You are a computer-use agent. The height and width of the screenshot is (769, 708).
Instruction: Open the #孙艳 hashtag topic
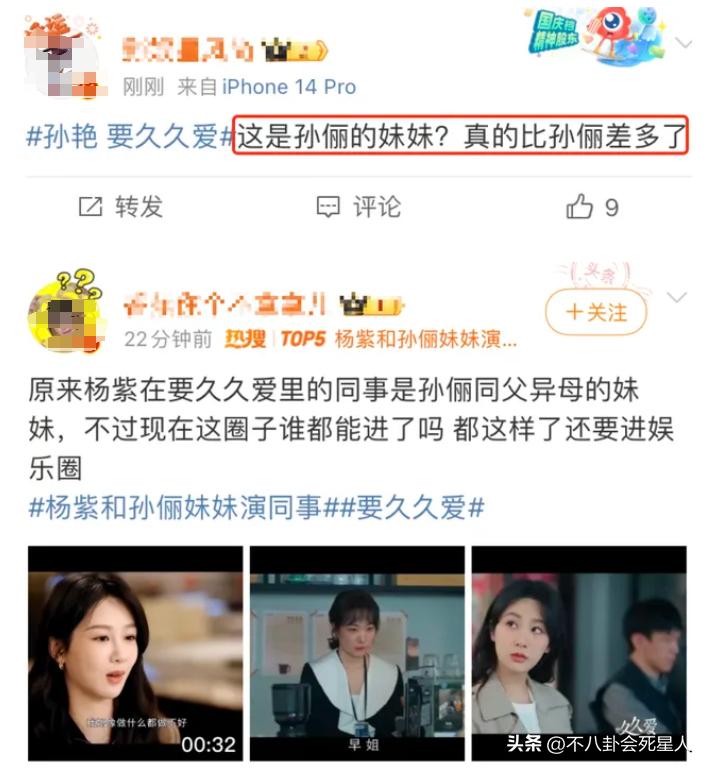pos(62,138)
